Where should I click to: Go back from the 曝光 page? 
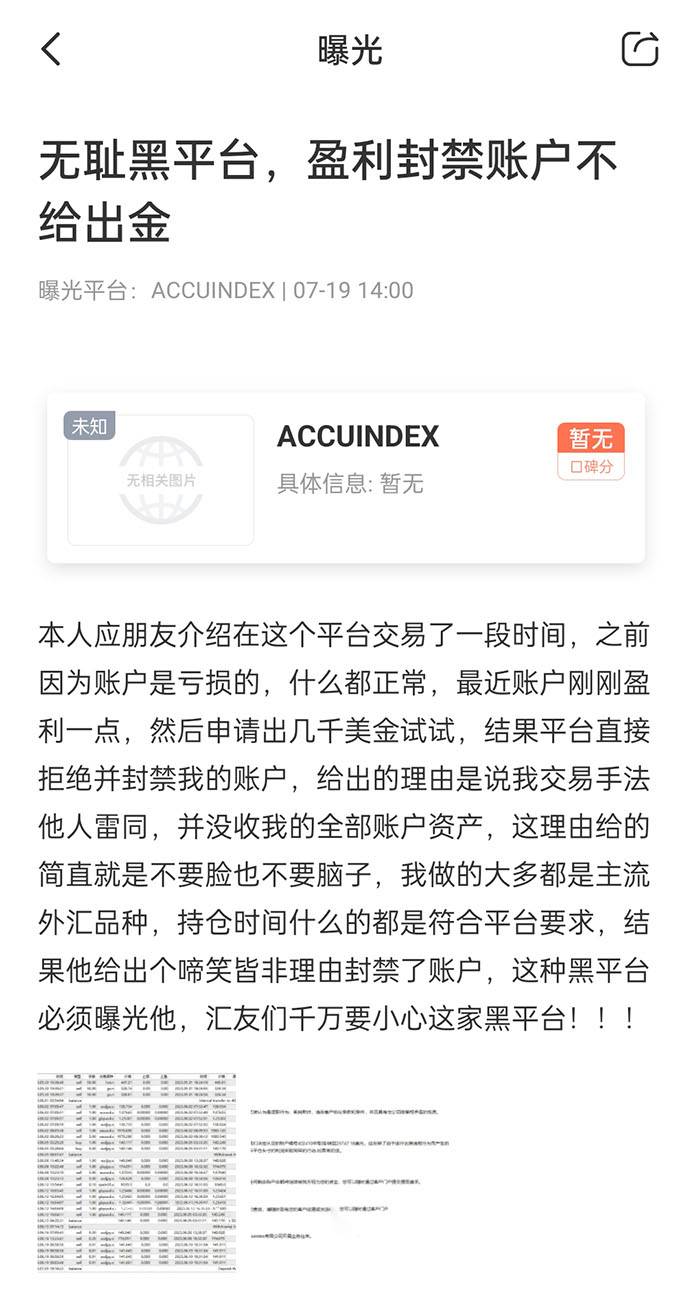coord(51,49)
